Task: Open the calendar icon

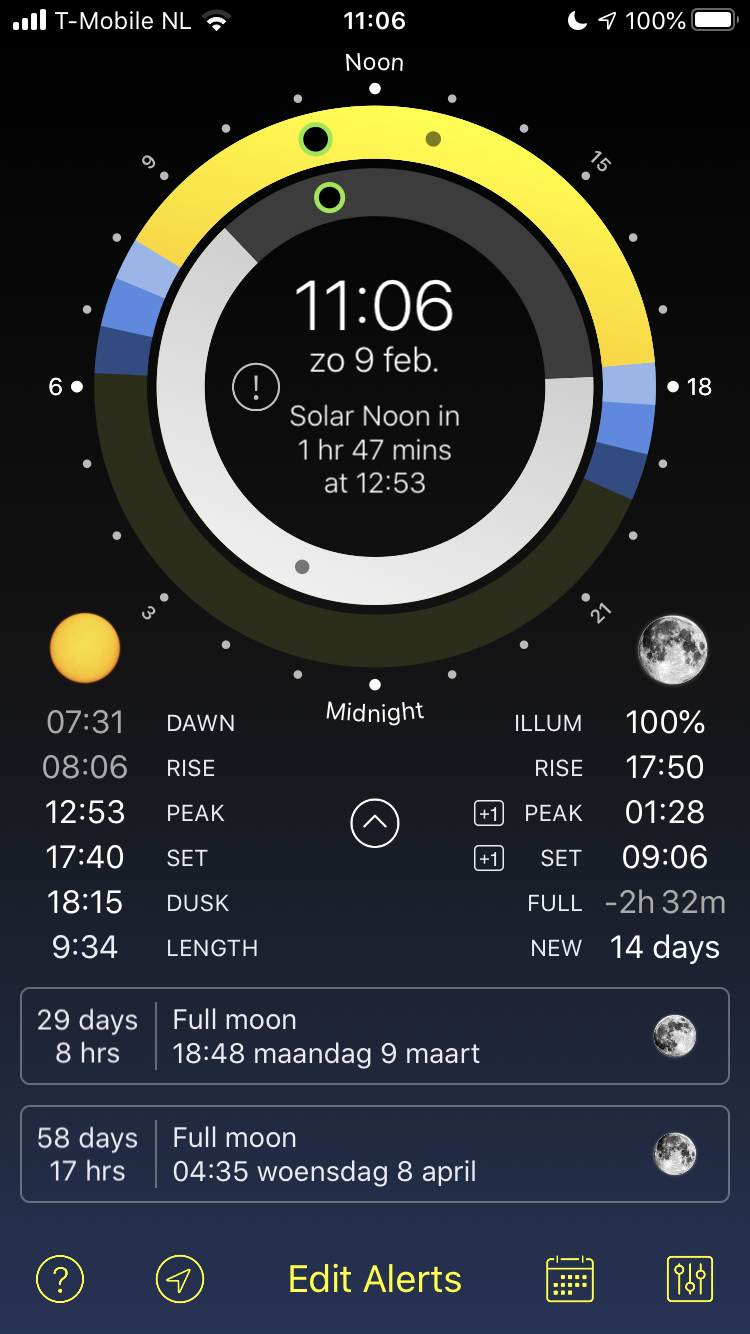Action: tap(570, 1278)
